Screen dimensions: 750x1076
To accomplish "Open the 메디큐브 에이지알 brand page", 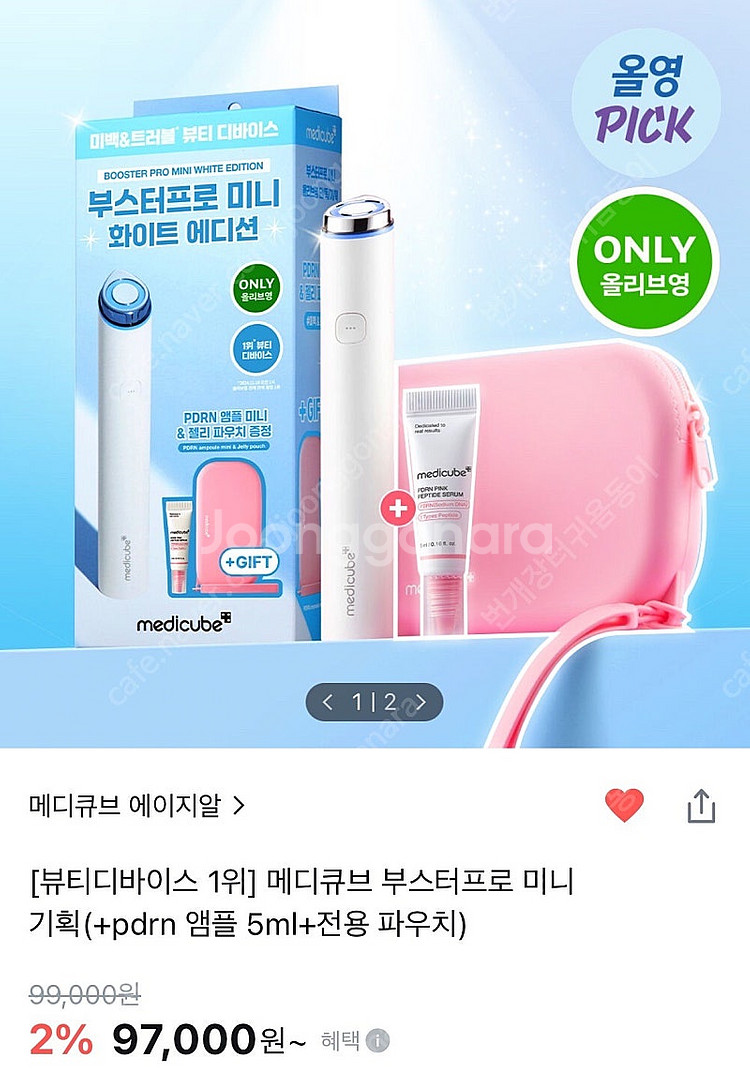I will [137, 805].
